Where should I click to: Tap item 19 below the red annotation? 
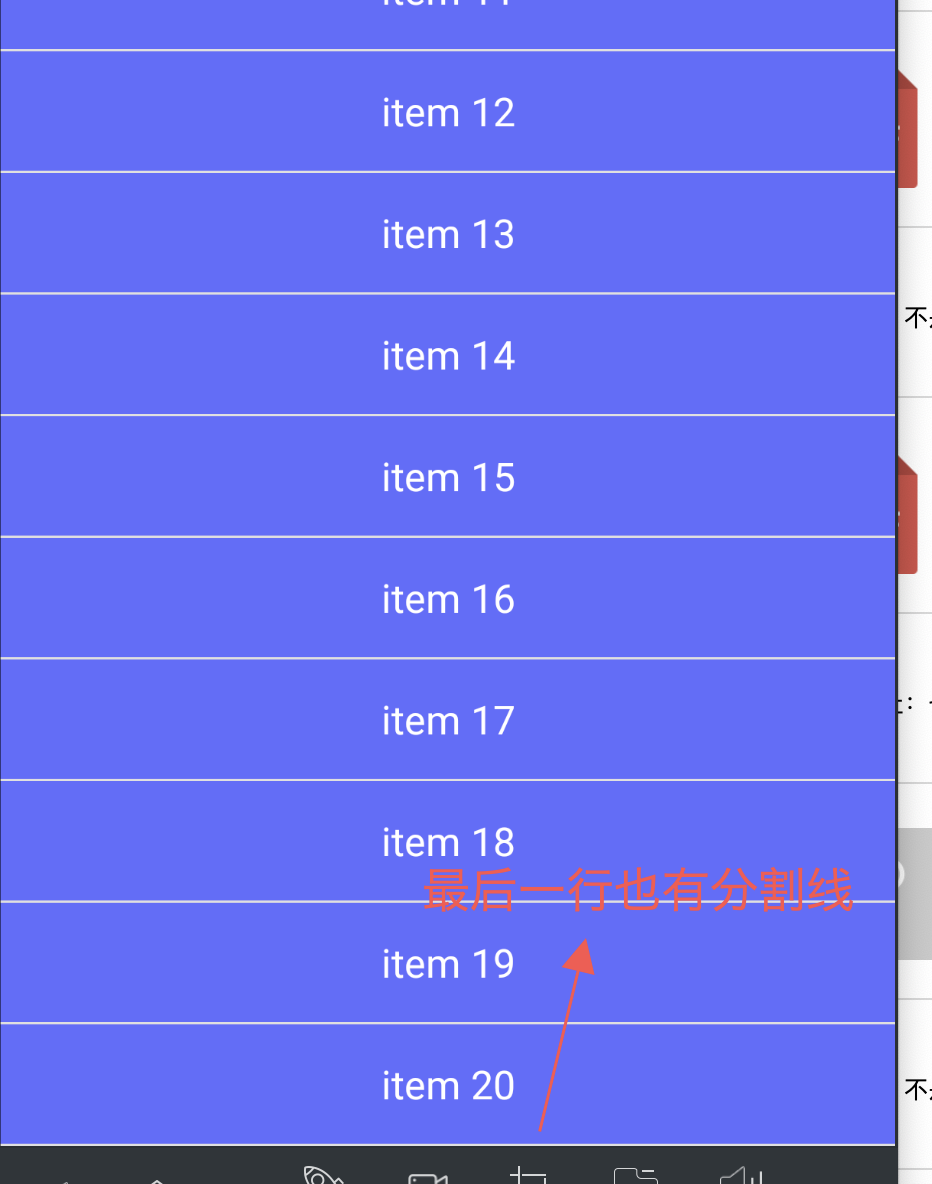click(x=448, y=963)
